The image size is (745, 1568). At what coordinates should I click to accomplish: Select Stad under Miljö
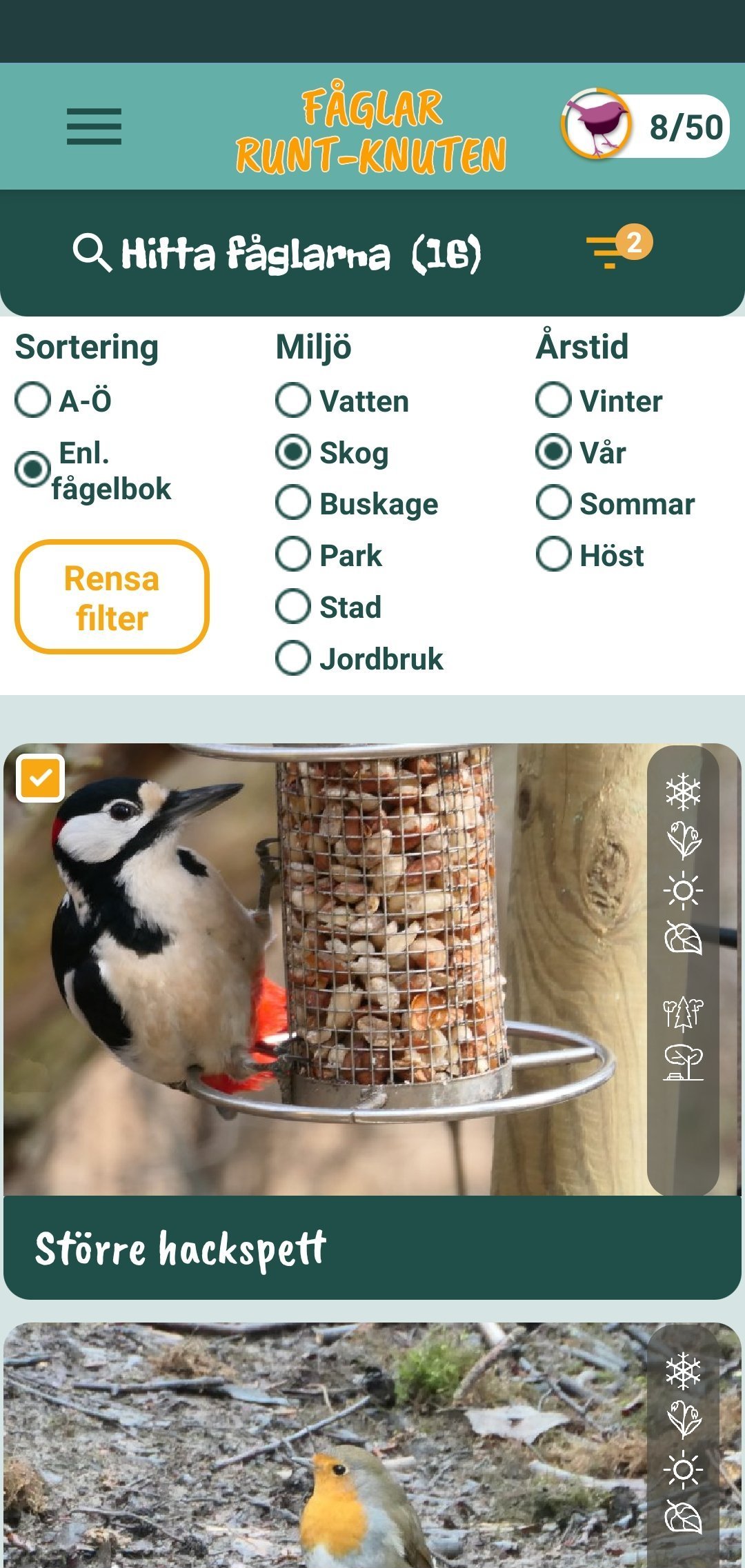tap(293, 607)
